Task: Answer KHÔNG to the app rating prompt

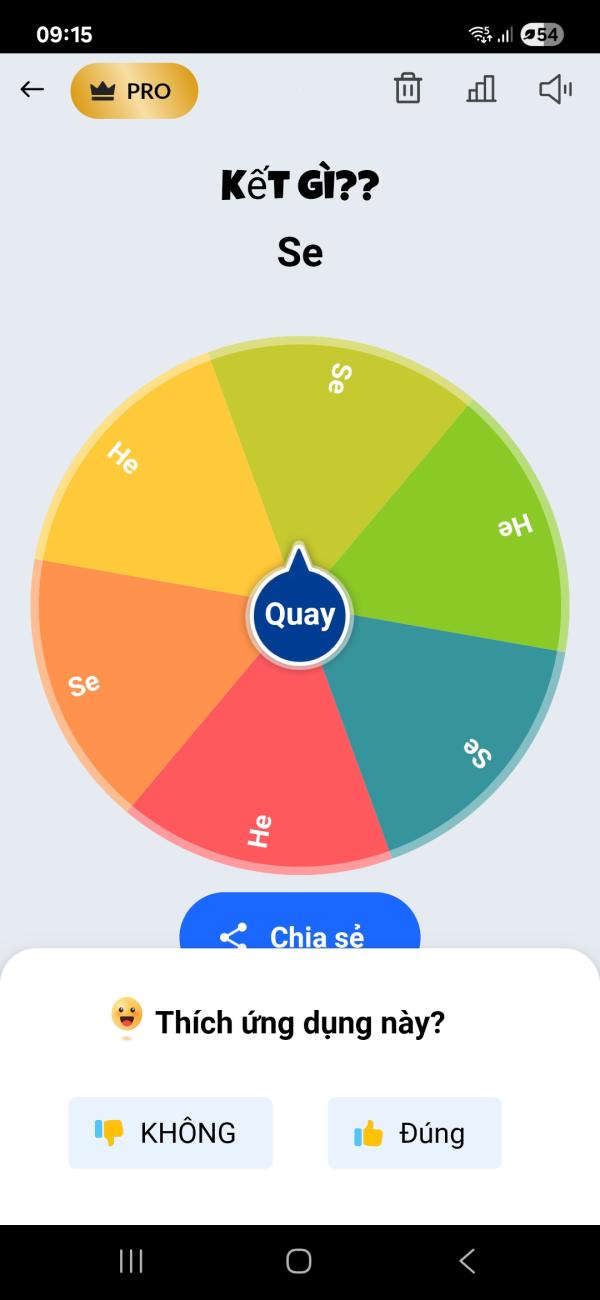Action: tap(170, 1133)
